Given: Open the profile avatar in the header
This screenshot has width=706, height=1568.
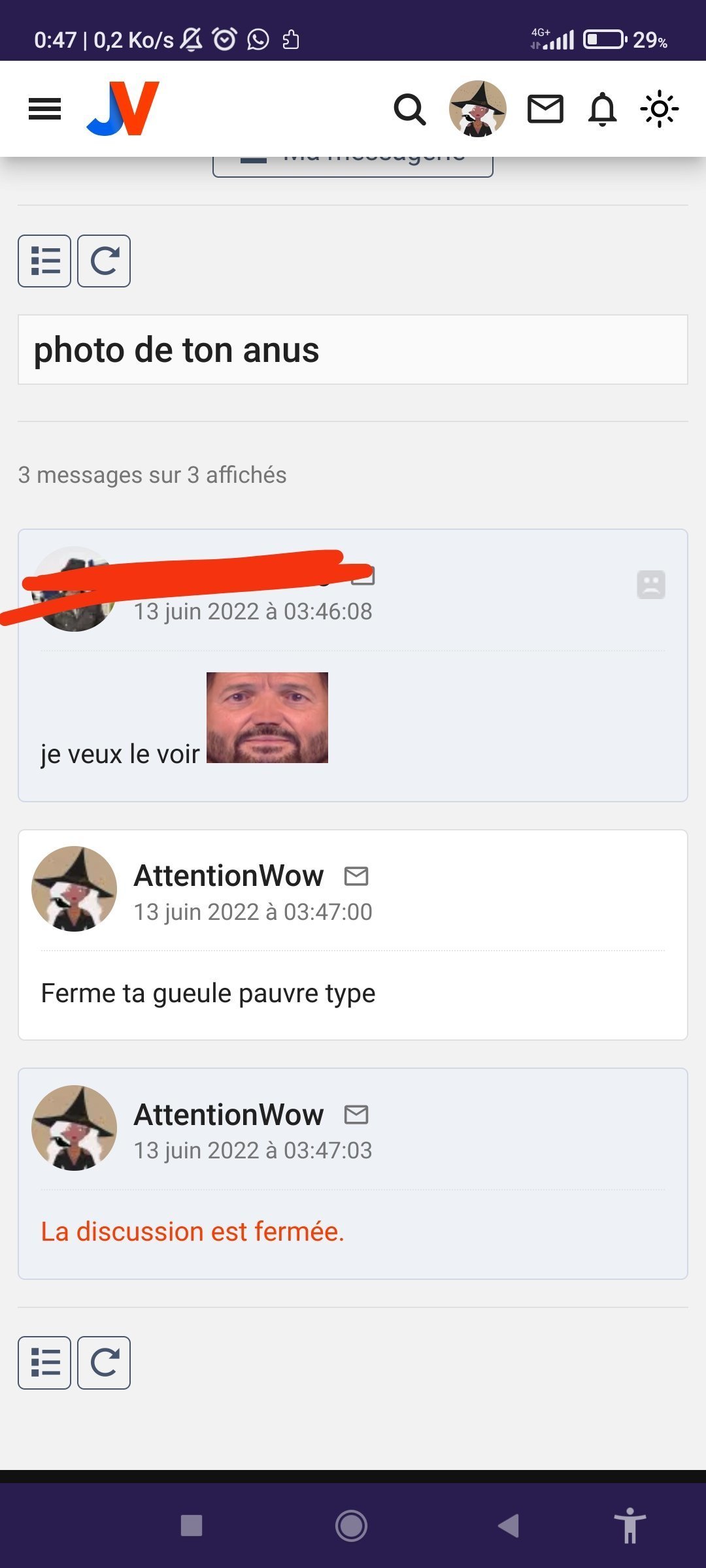Looking at the screenshot, I should pos(477,109).
